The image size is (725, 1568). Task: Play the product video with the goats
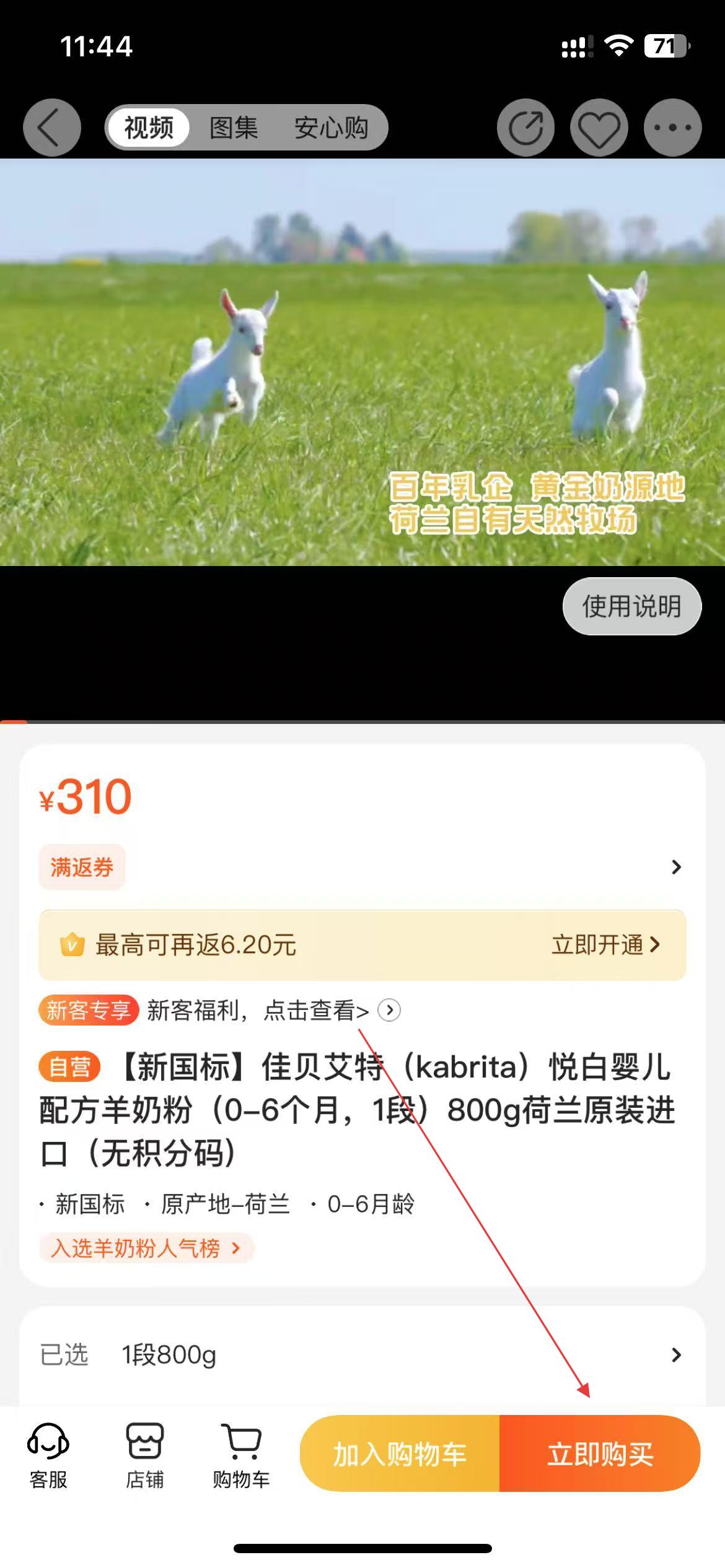362,362
